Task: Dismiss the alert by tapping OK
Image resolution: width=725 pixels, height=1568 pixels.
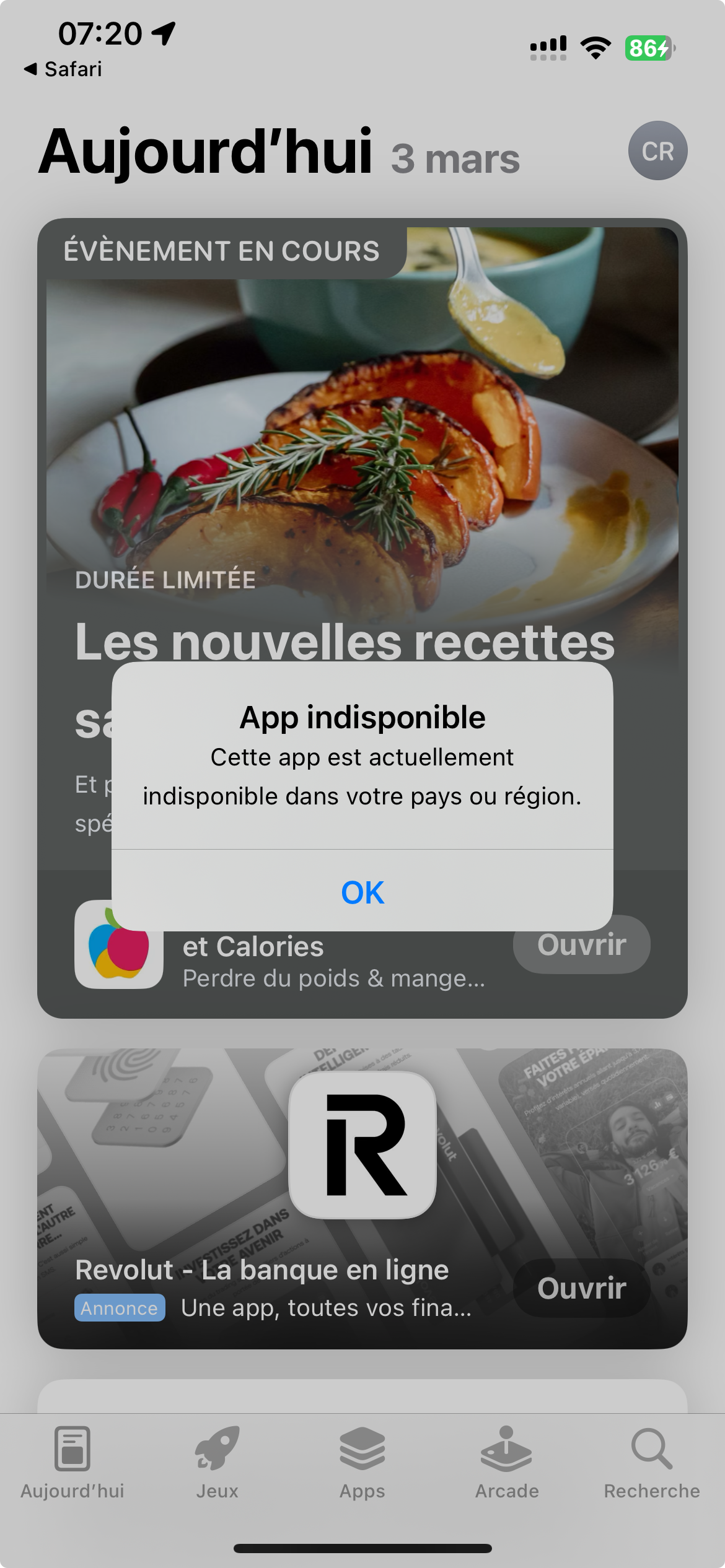Action: pos(362,892)
